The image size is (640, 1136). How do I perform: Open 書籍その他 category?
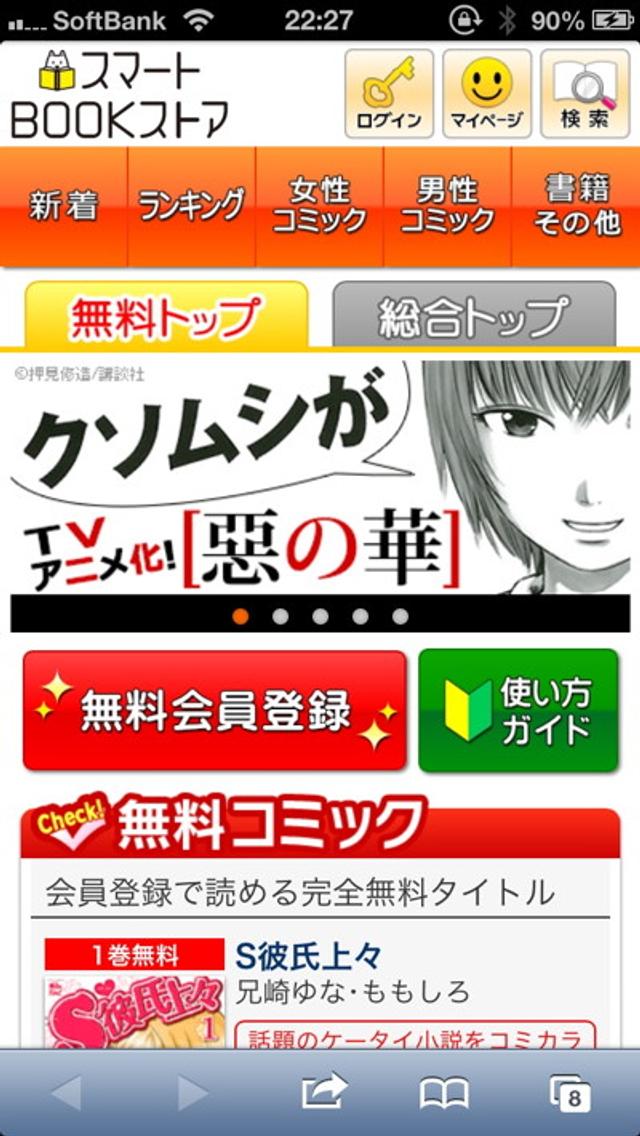(x=576, y=207)
